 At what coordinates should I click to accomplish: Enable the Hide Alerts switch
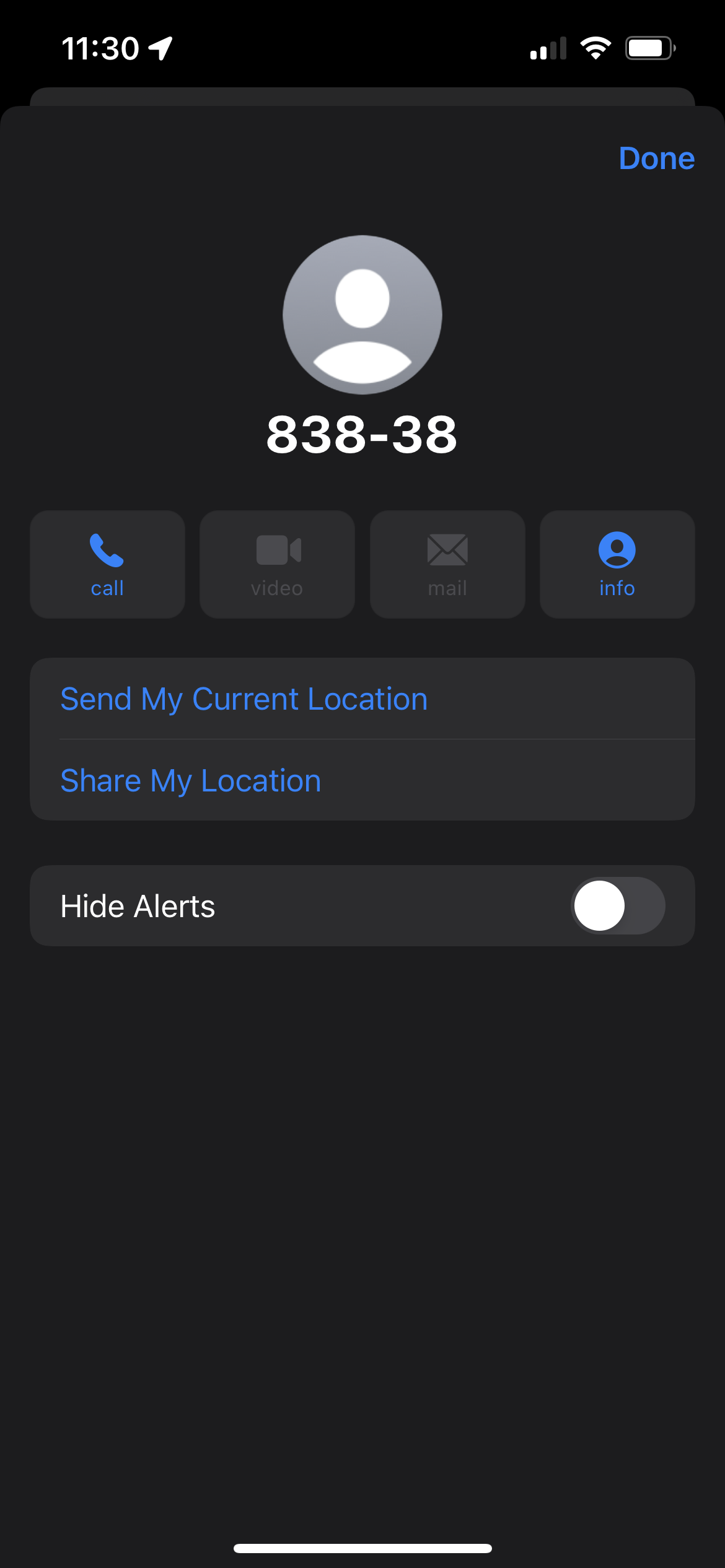click(x=617, y=906)
